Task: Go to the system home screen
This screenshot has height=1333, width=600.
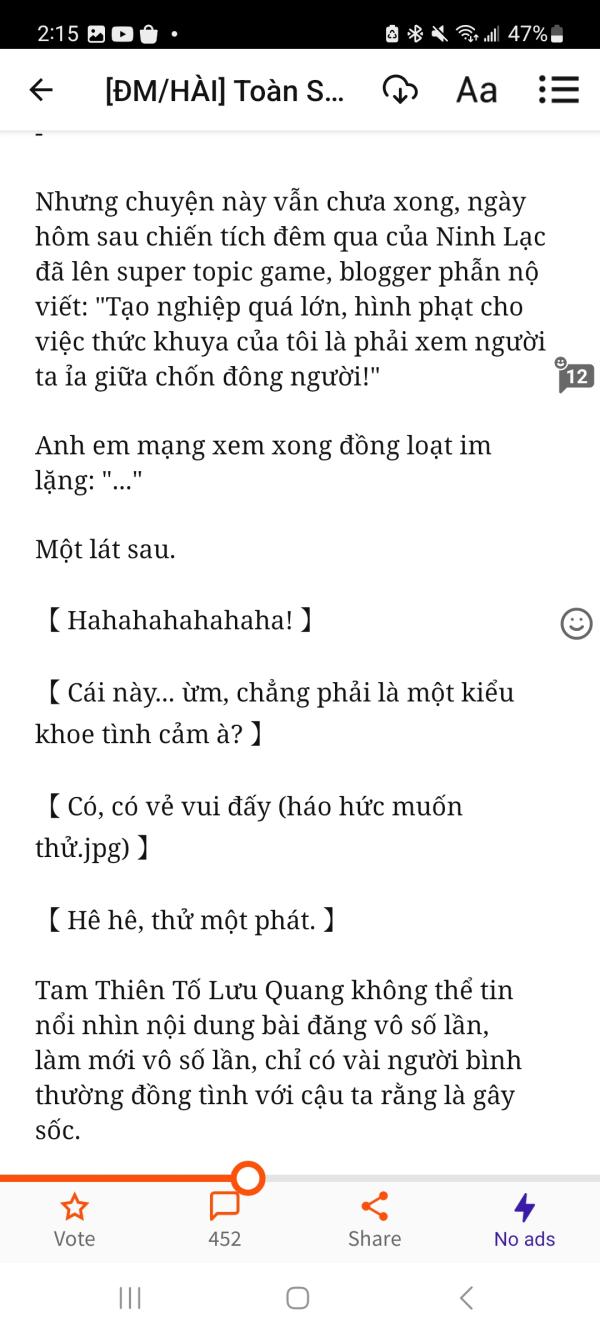Action: coord(298,1298)
